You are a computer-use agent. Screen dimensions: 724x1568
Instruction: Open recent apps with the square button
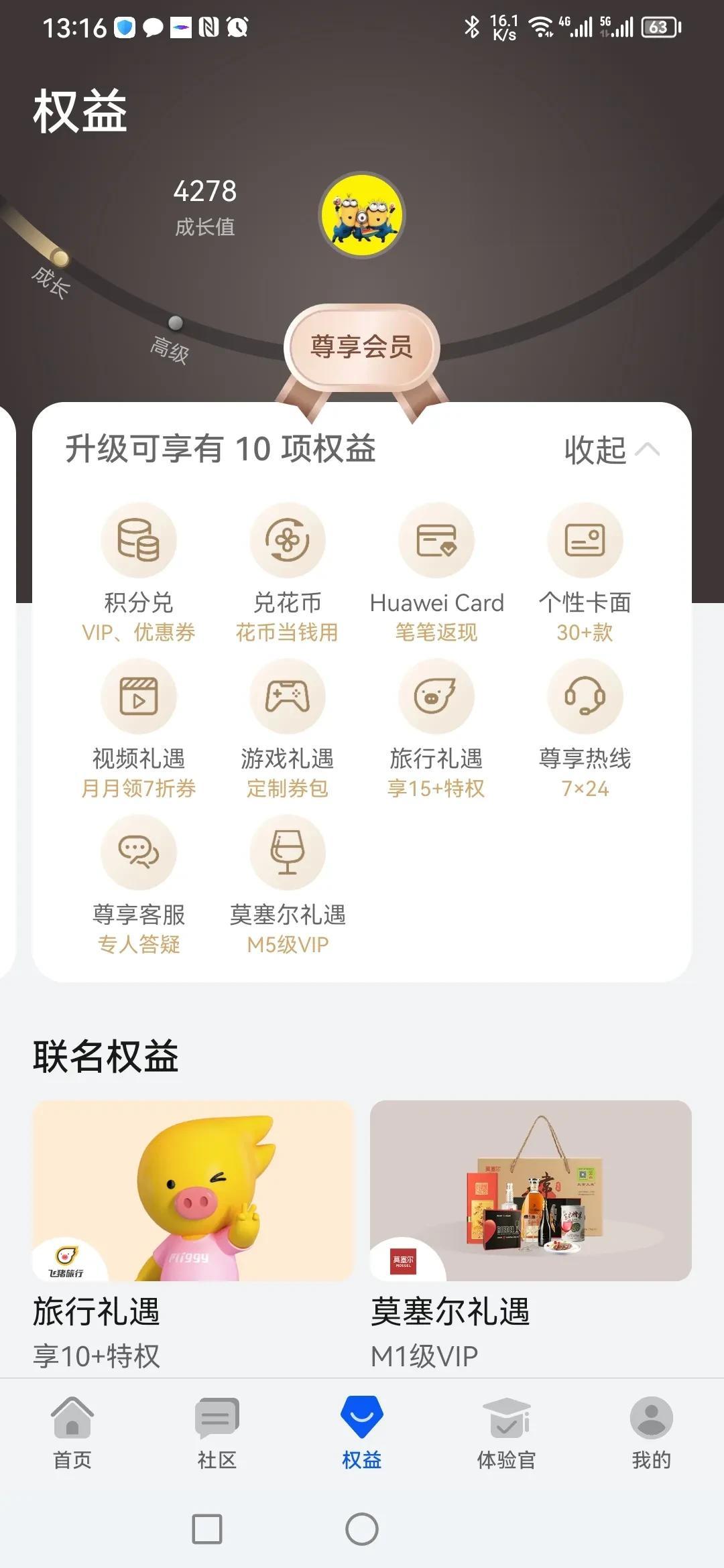(207, 1529)
